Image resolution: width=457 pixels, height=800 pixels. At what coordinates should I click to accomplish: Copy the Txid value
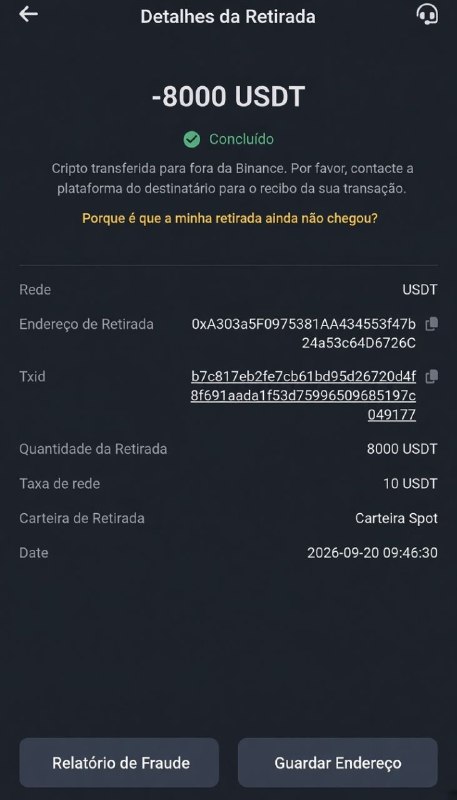431,377
